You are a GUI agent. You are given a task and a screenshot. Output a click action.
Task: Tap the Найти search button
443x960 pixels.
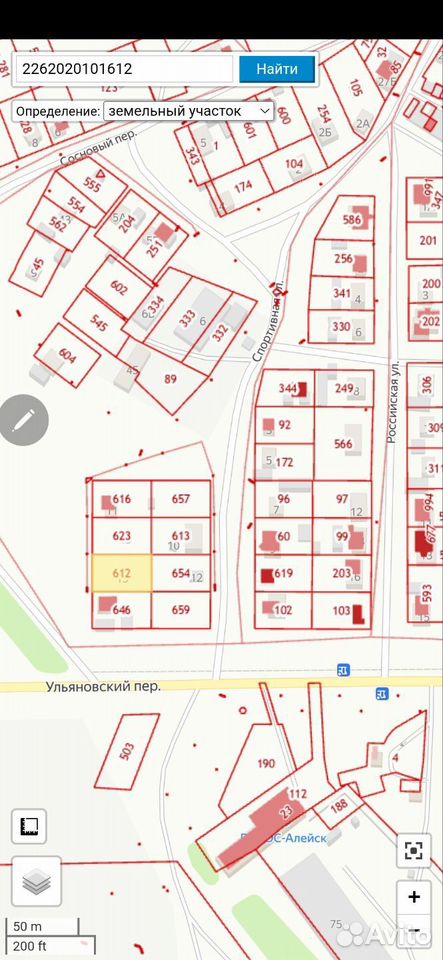tap(277, 69)
